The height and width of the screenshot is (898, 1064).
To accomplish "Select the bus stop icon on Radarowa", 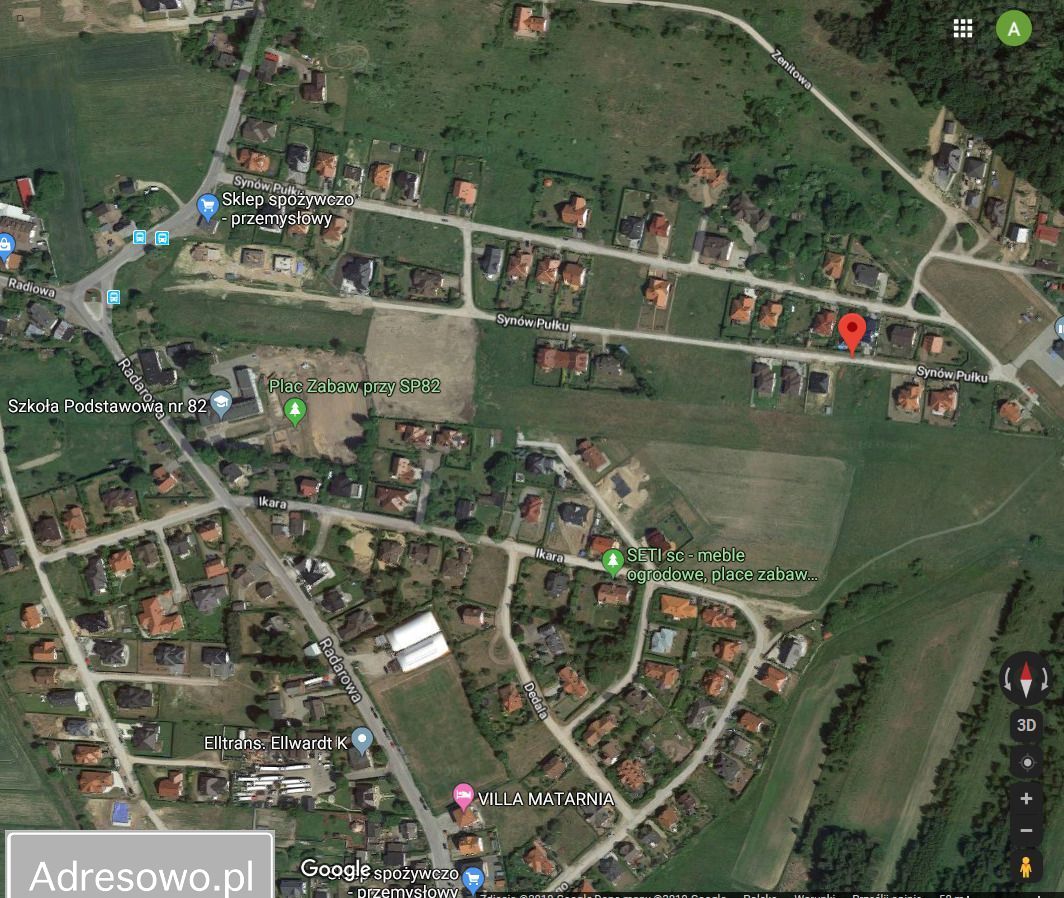I will (114, 297).
